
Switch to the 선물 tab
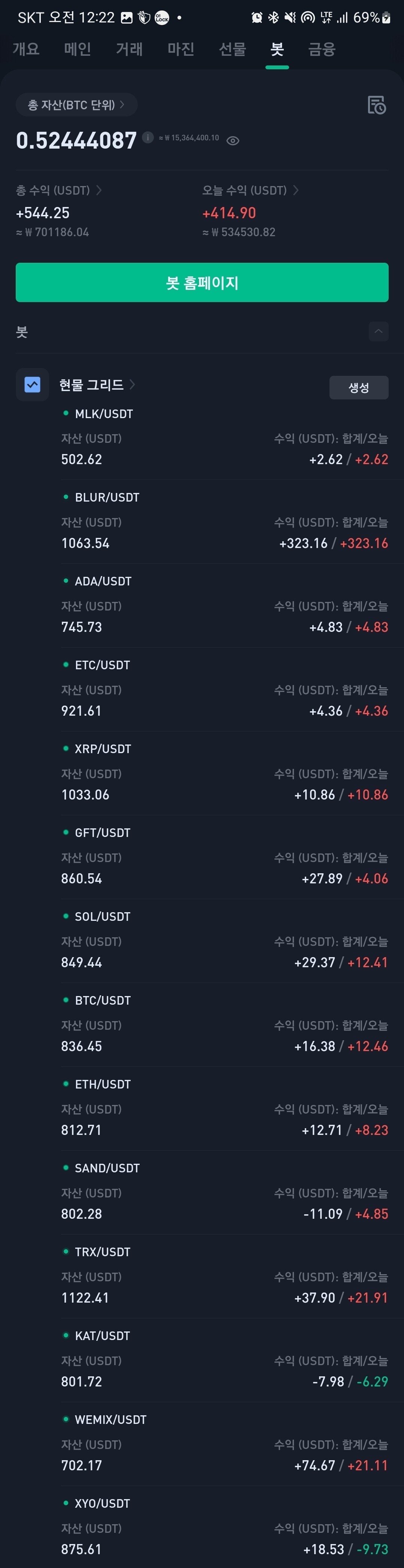233,49
